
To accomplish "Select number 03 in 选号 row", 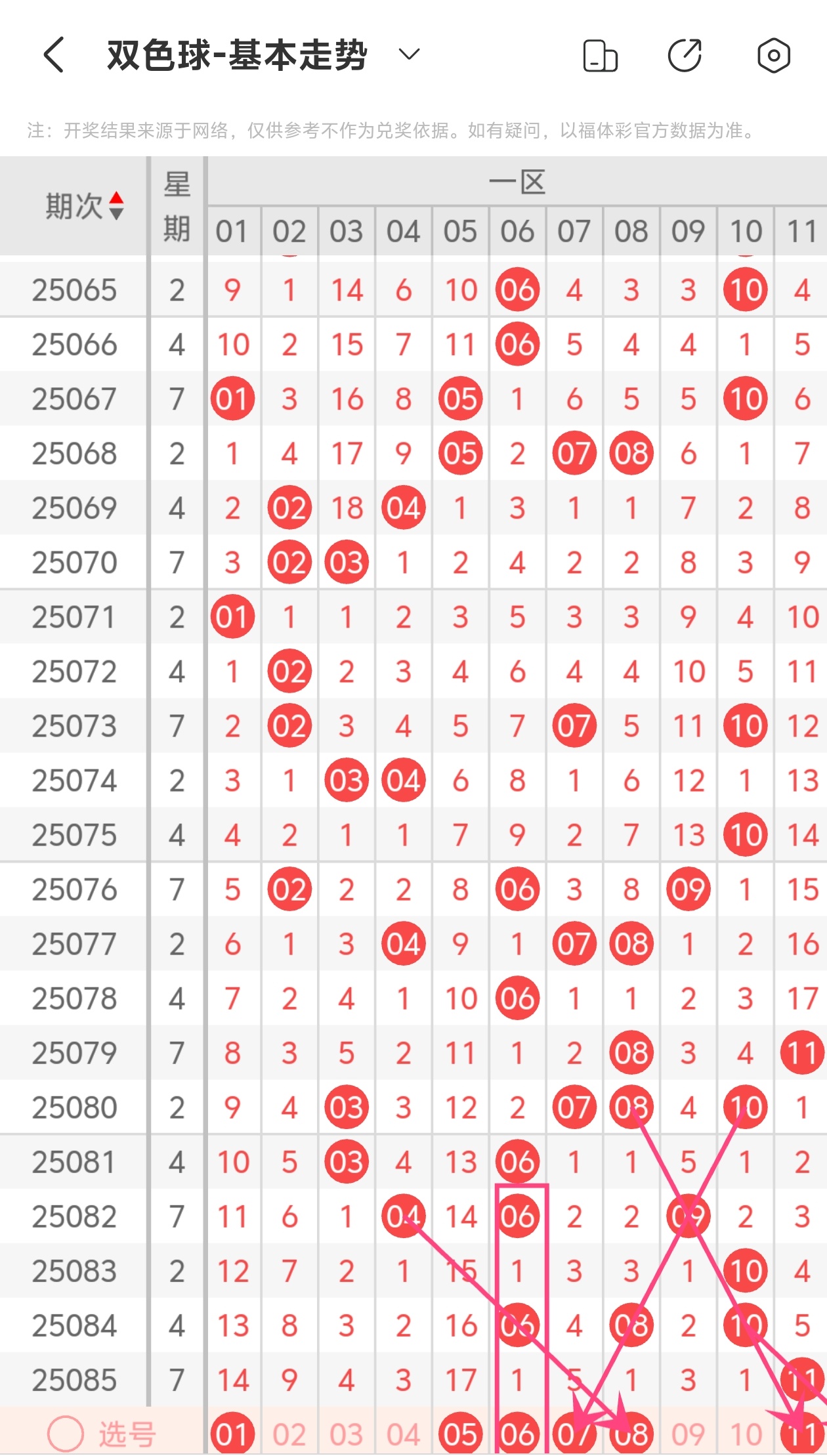I will tap(347, 1434).
